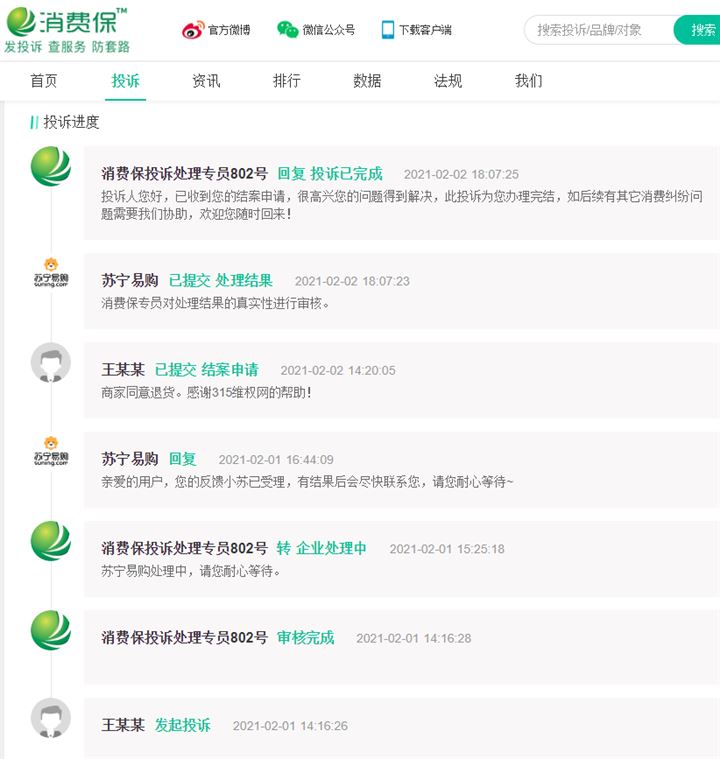The image size is (720, 759).
Task: Open the 法规 tab
Action: point(448,81)
